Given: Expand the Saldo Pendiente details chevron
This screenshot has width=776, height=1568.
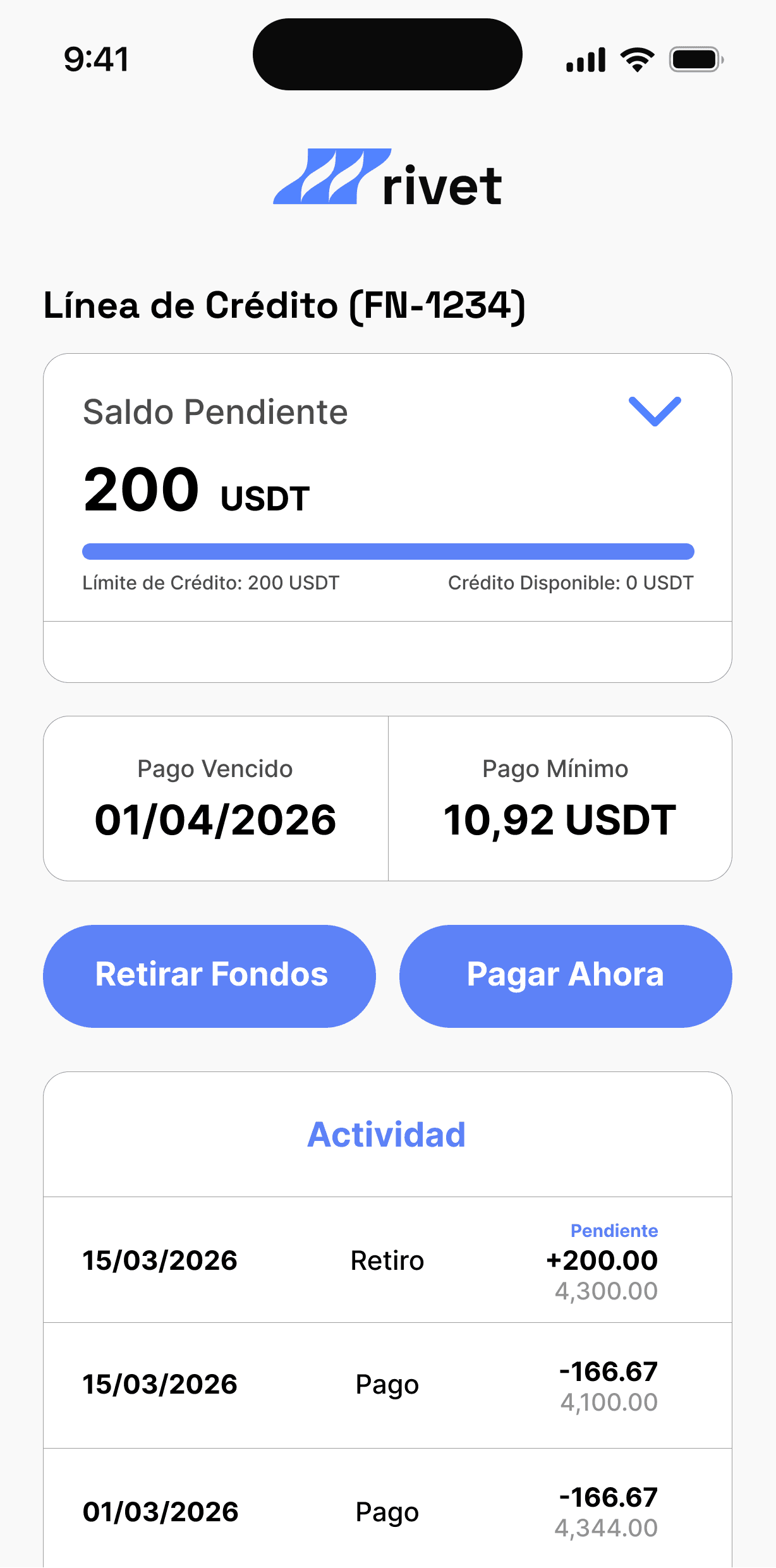Looking at the screenshot, I should (x=655, y=411).
